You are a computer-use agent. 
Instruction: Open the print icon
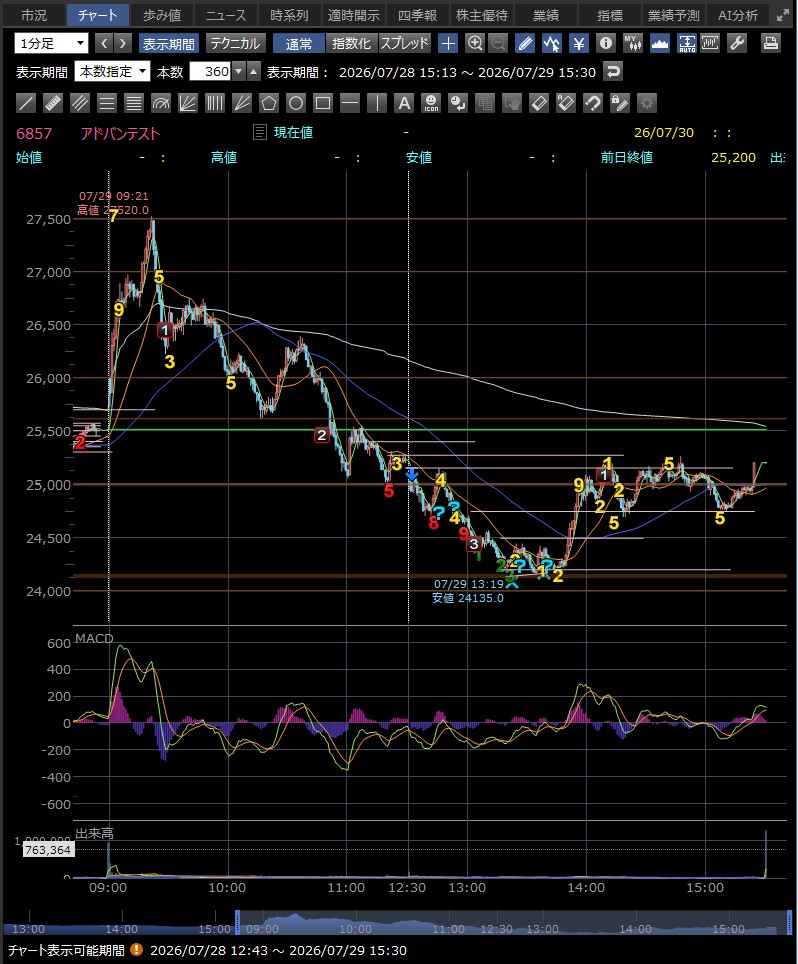pyautogui.click(x=770, y=43)
